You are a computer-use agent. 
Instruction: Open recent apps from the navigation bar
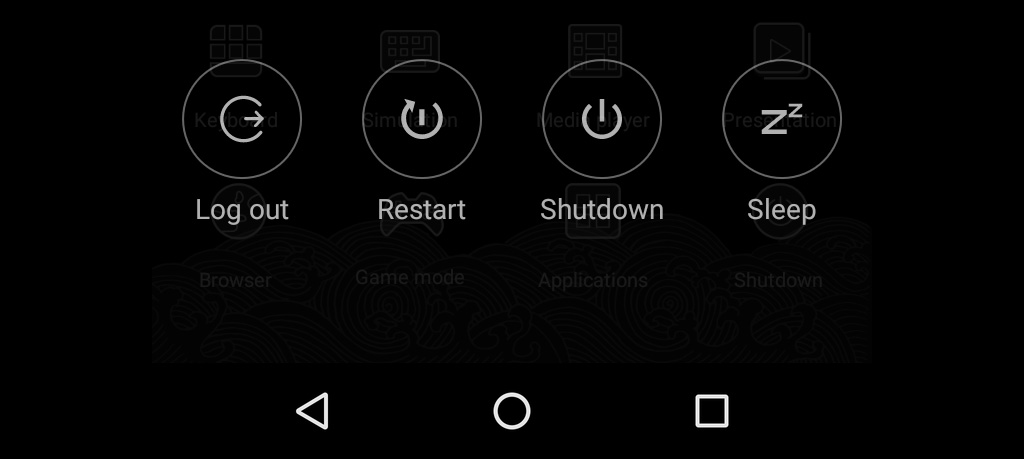pyautogui.click(x=711, y=411)
